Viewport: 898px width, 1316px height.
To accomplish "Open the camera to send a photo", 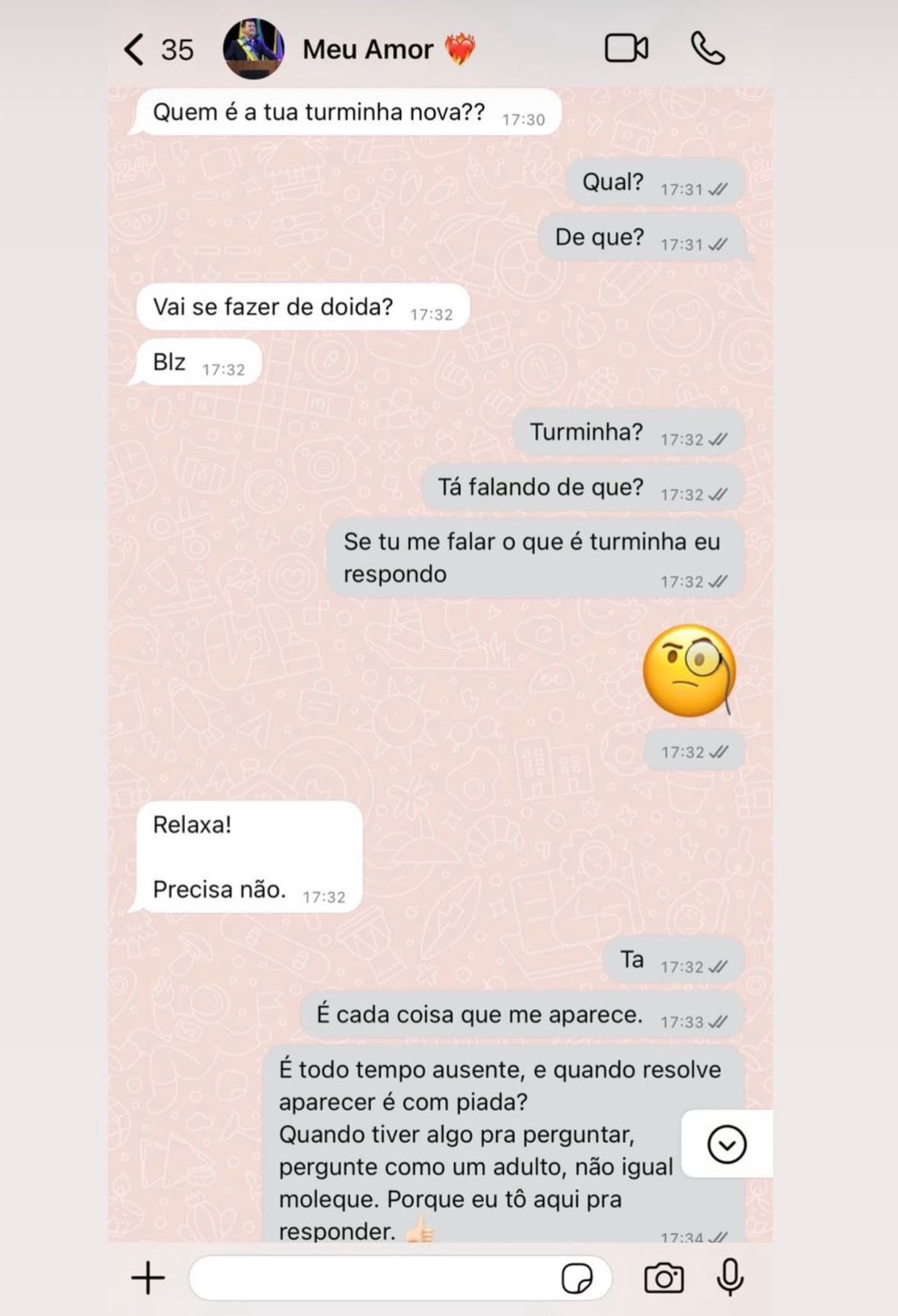I will click(x=664, y=1278).
